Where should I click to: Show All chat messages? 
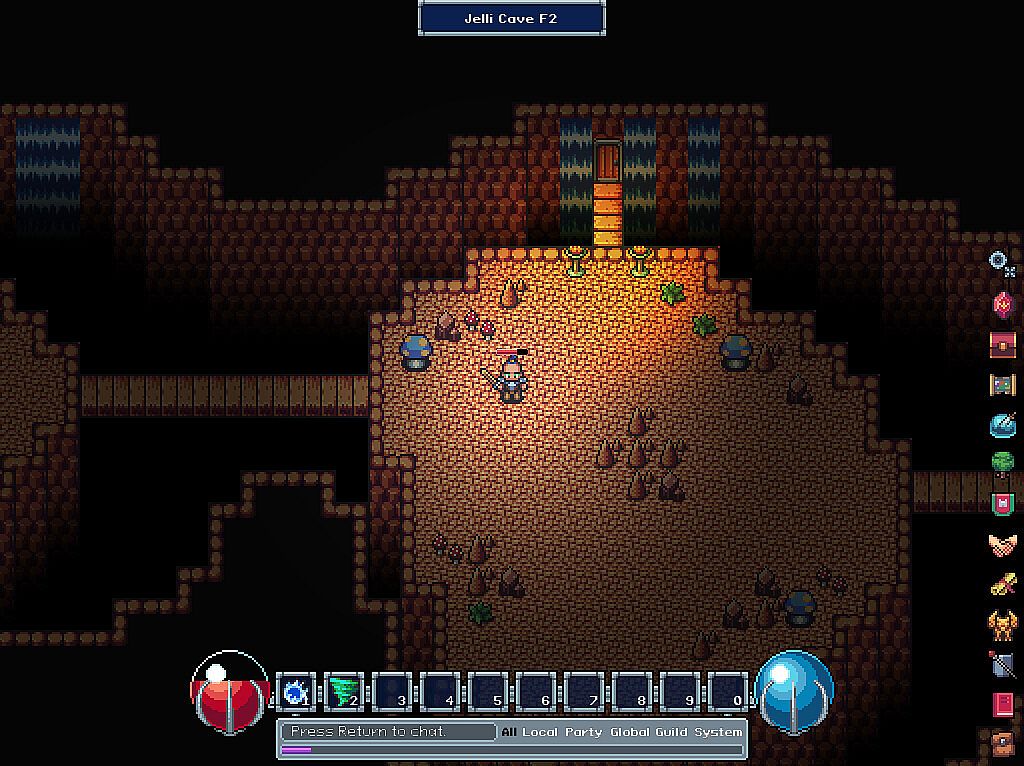click(x=509, y=732)
